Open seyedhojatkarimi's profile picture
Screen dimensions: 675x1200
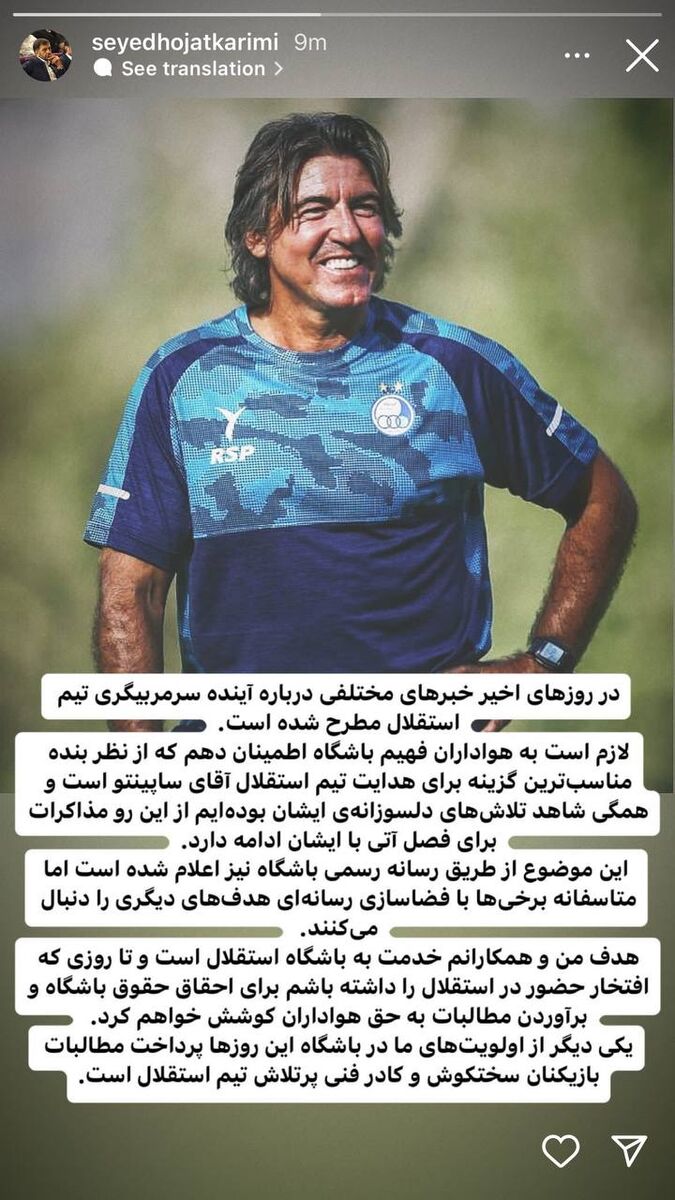45,55
